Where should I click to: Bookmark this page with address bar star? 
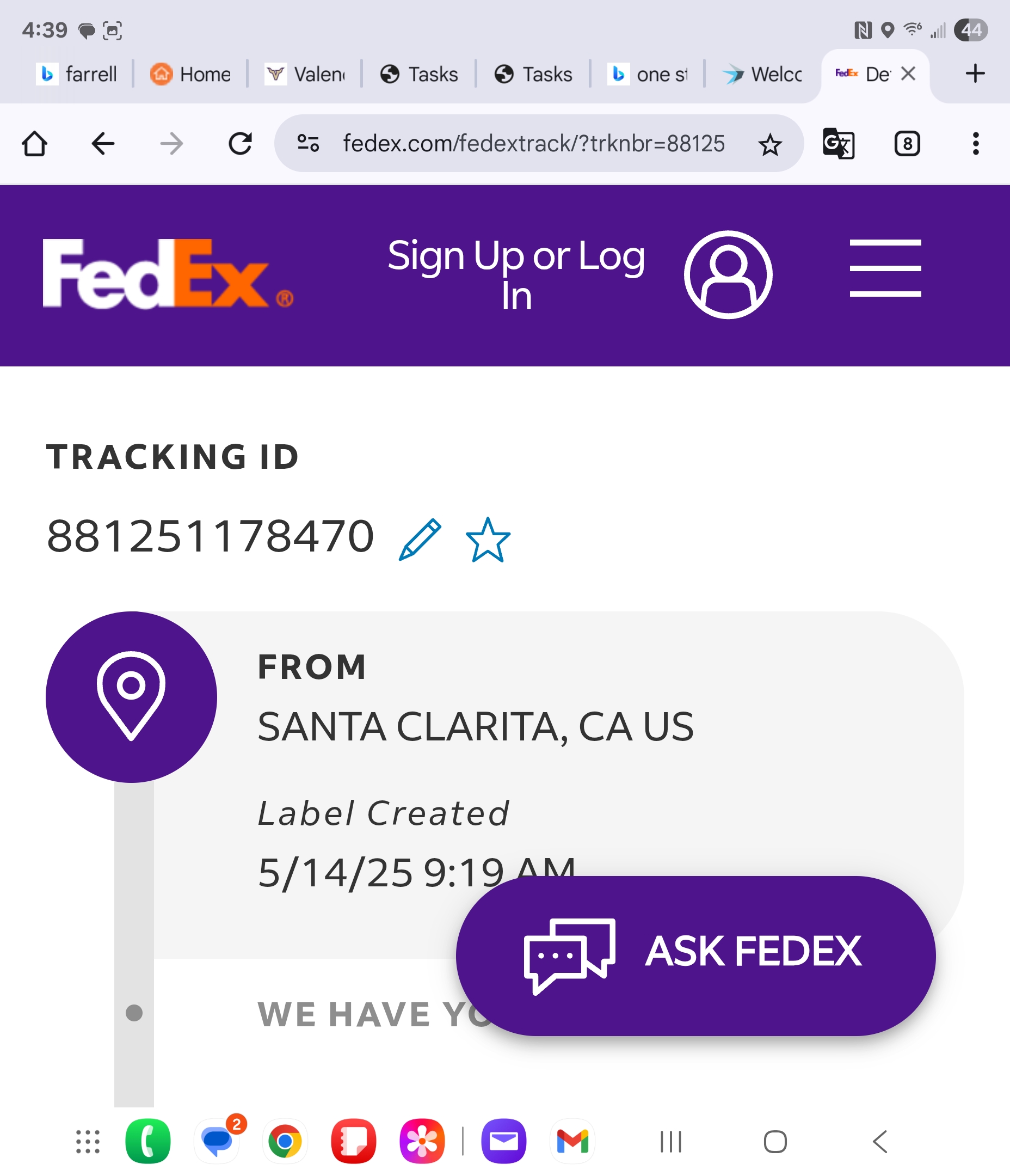[770, 145]
